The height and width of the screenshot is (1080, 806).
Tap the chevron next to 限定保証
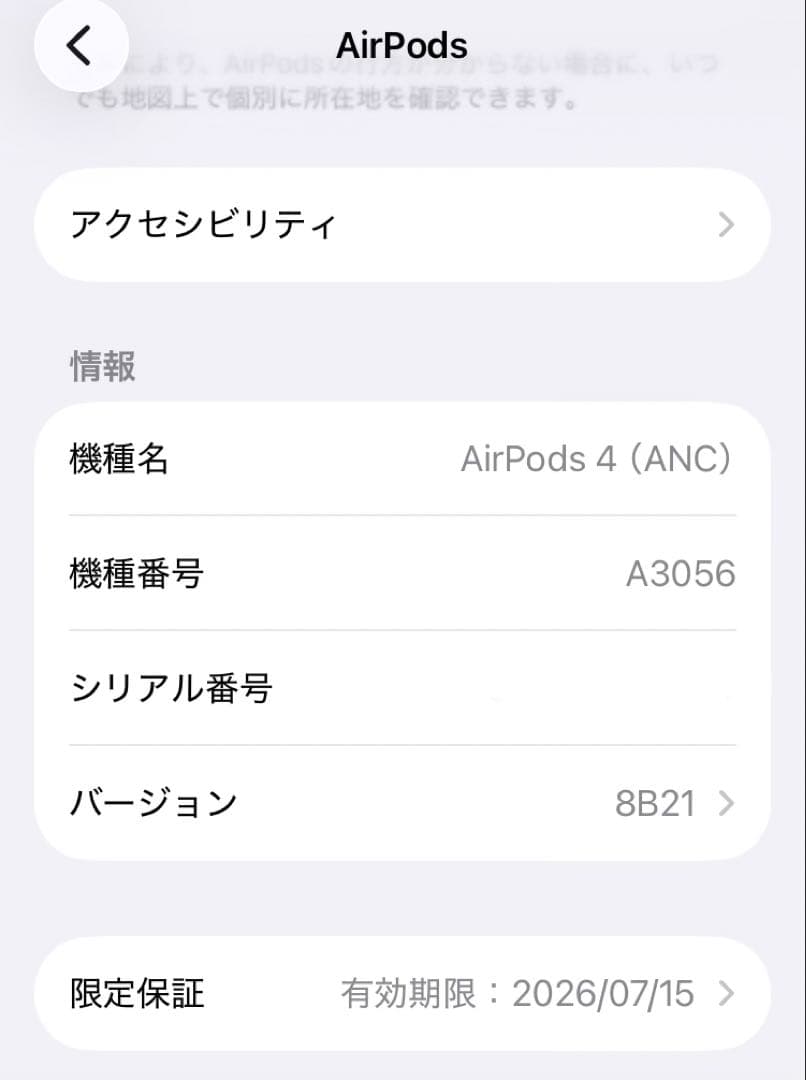pyautogui.click(x=727, y=994)
